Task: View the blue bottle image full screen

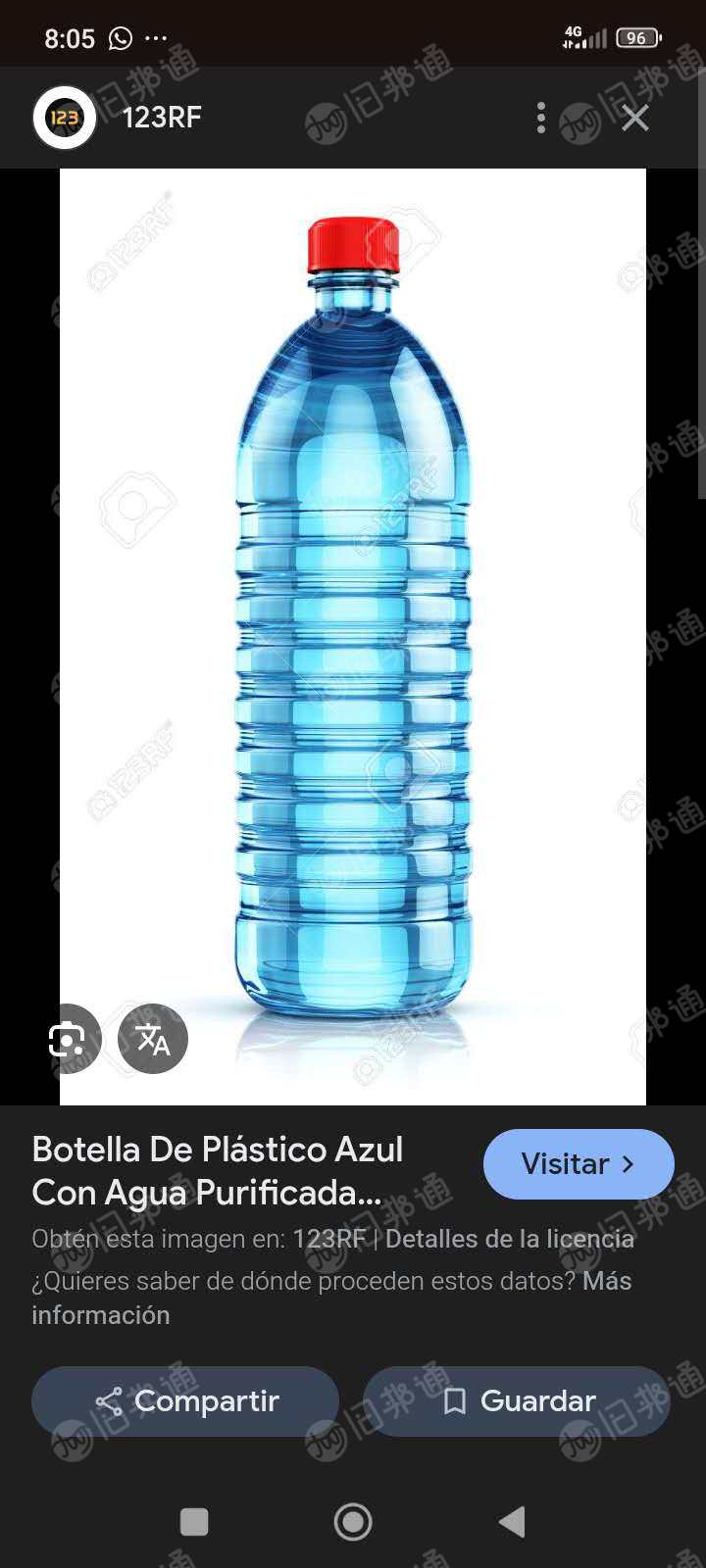Action: (x=353, y=627)
